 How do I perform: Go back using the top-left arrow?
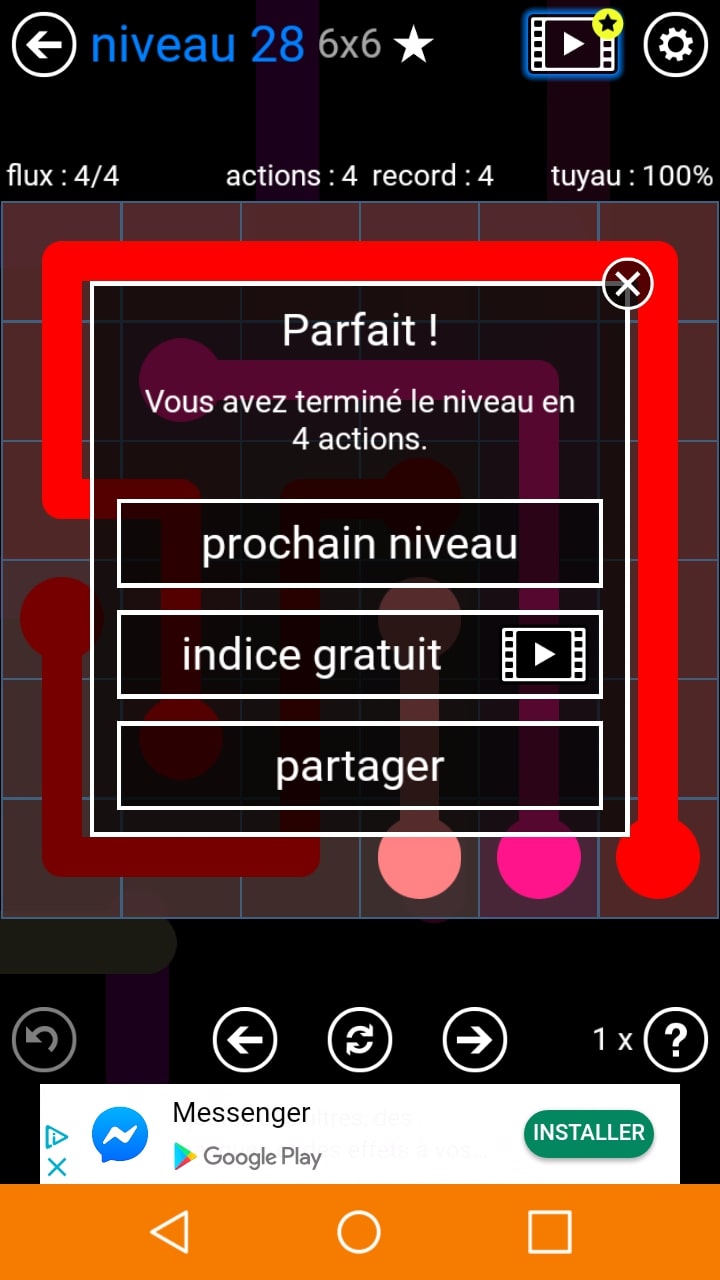pos(44,45)
